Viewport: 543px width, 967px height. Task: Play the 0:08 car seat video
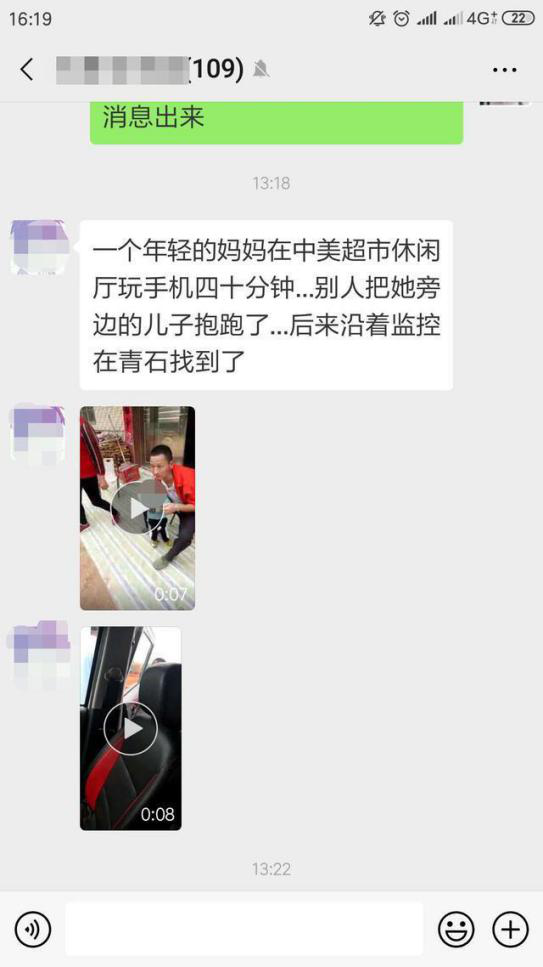point(131,728)
